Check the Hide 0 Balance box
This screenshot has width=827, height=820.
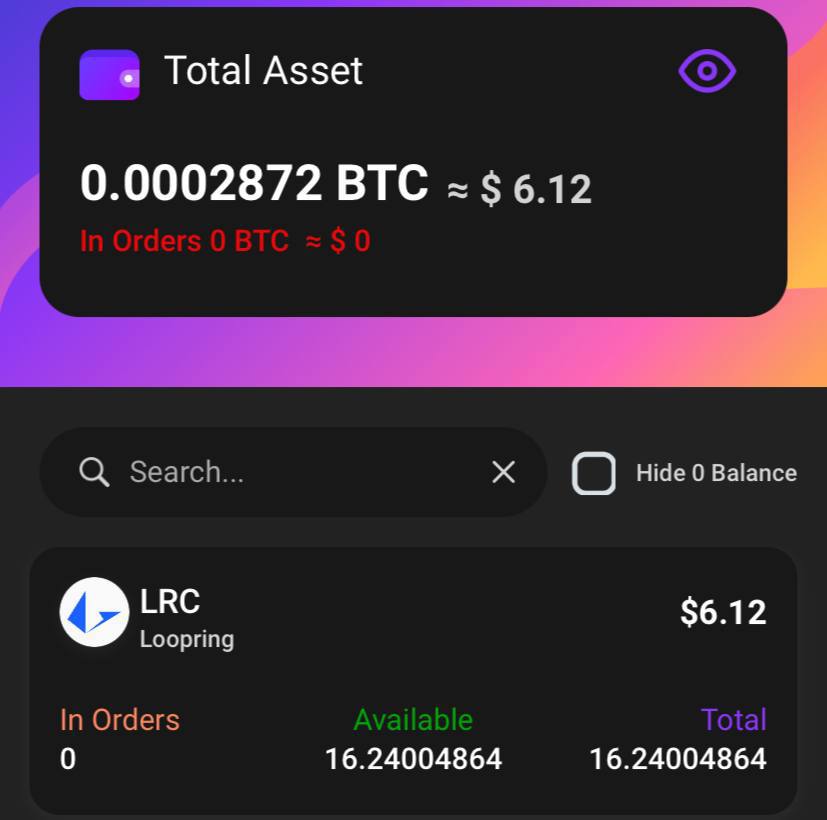[x=594, y=473]
